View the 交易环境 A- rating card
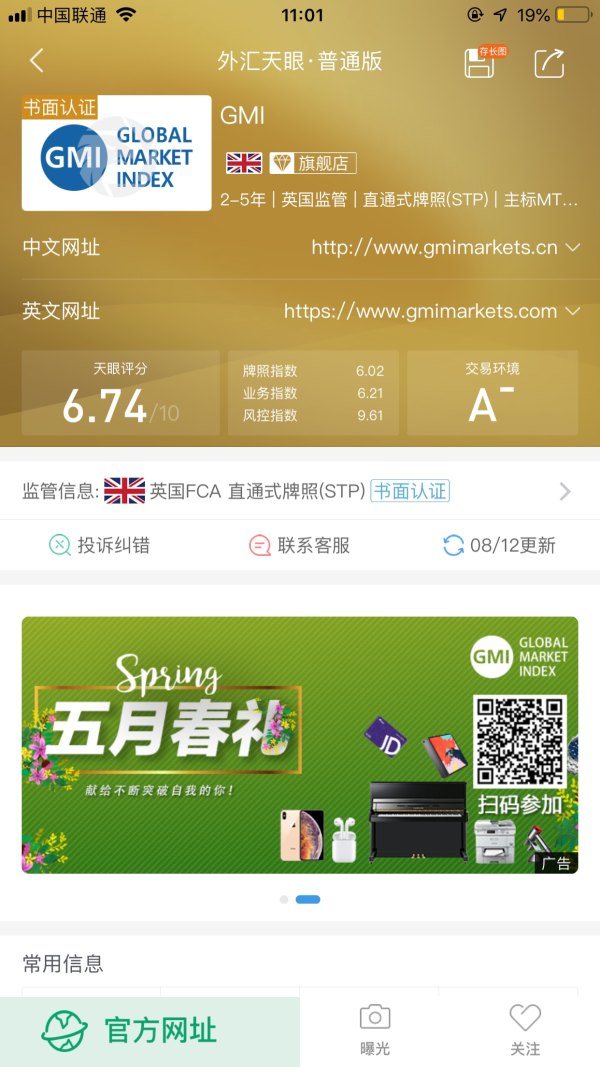This screenshot has width=600, height=1067. point(492,393)
